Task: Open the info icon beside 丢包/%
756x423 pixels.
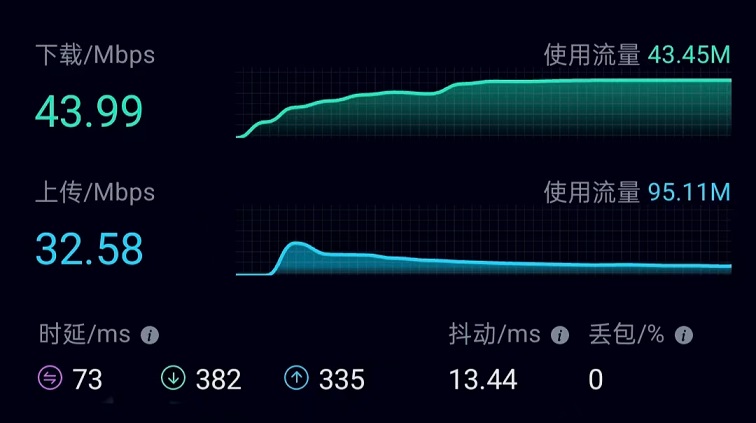Action: pos(683,336)
